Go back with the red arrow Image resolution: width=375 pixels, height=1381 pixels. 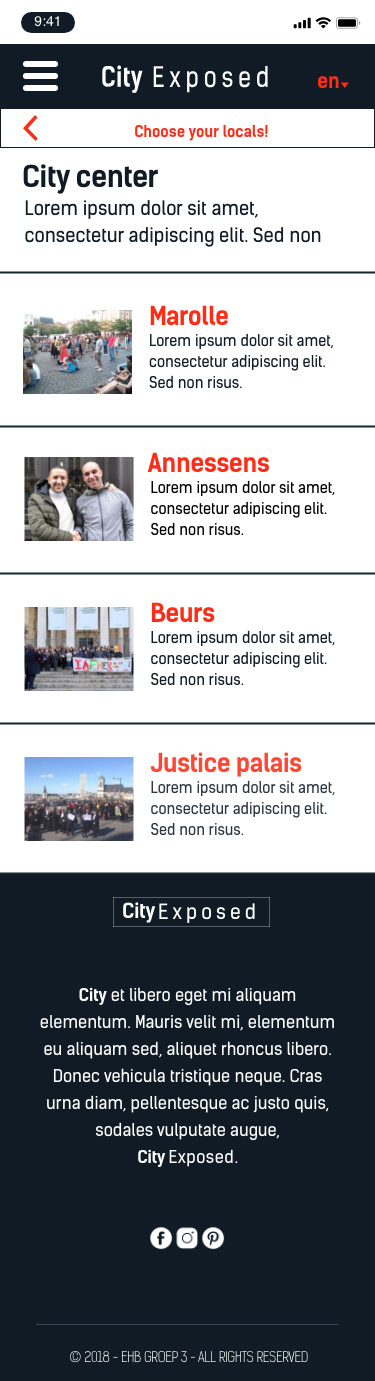(x=31, y=128)
